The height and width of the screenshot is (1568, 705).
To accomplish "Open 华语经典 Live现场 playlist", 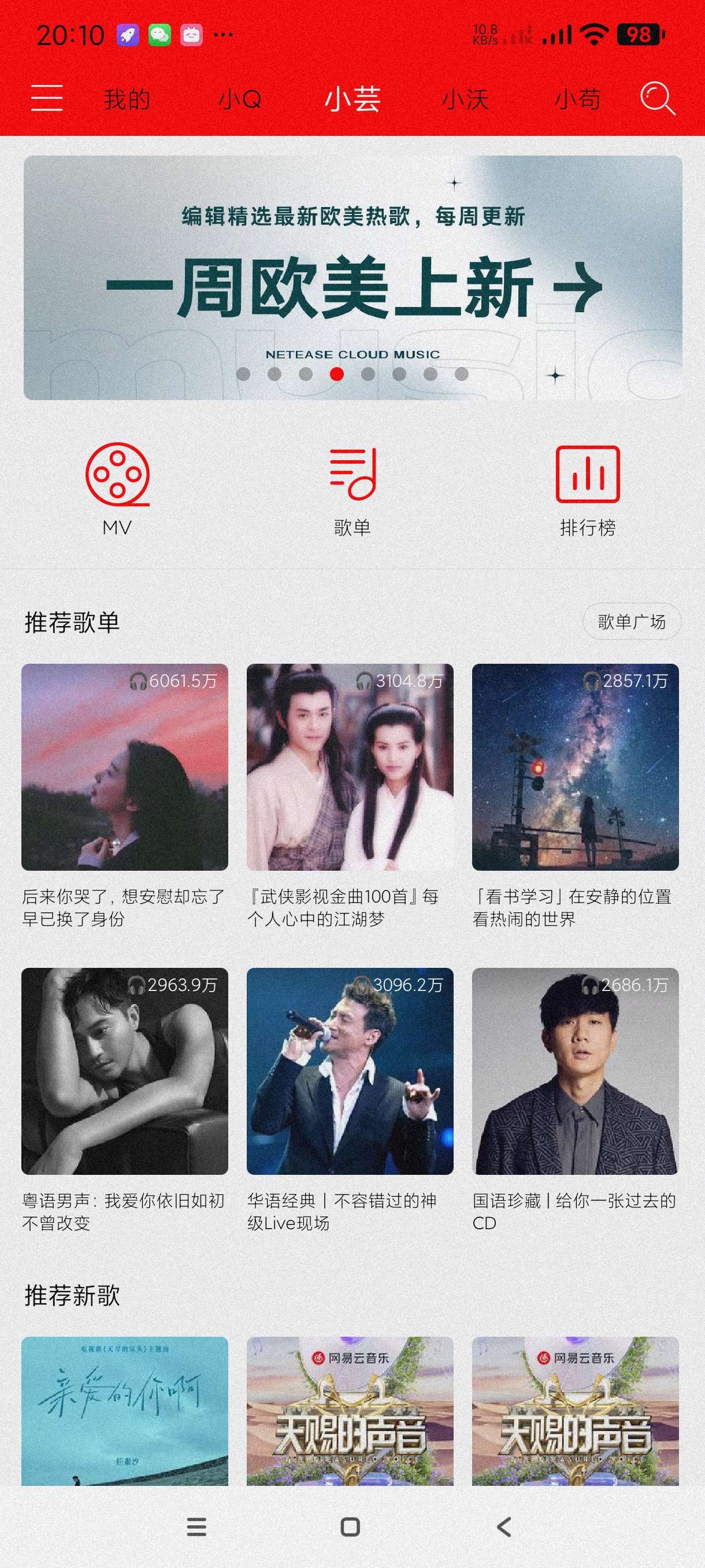I will pos(350,1071).
